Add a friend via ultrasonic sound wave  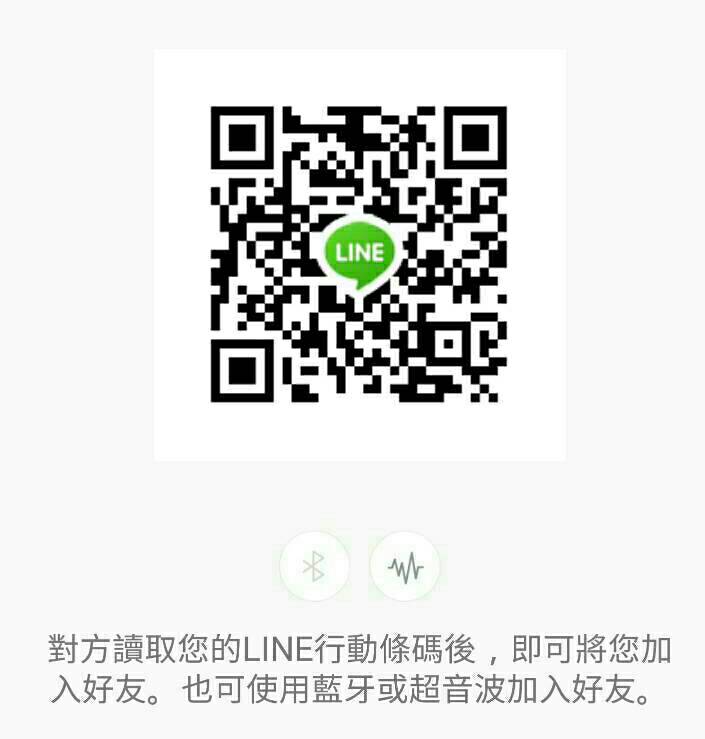(405, 567)
